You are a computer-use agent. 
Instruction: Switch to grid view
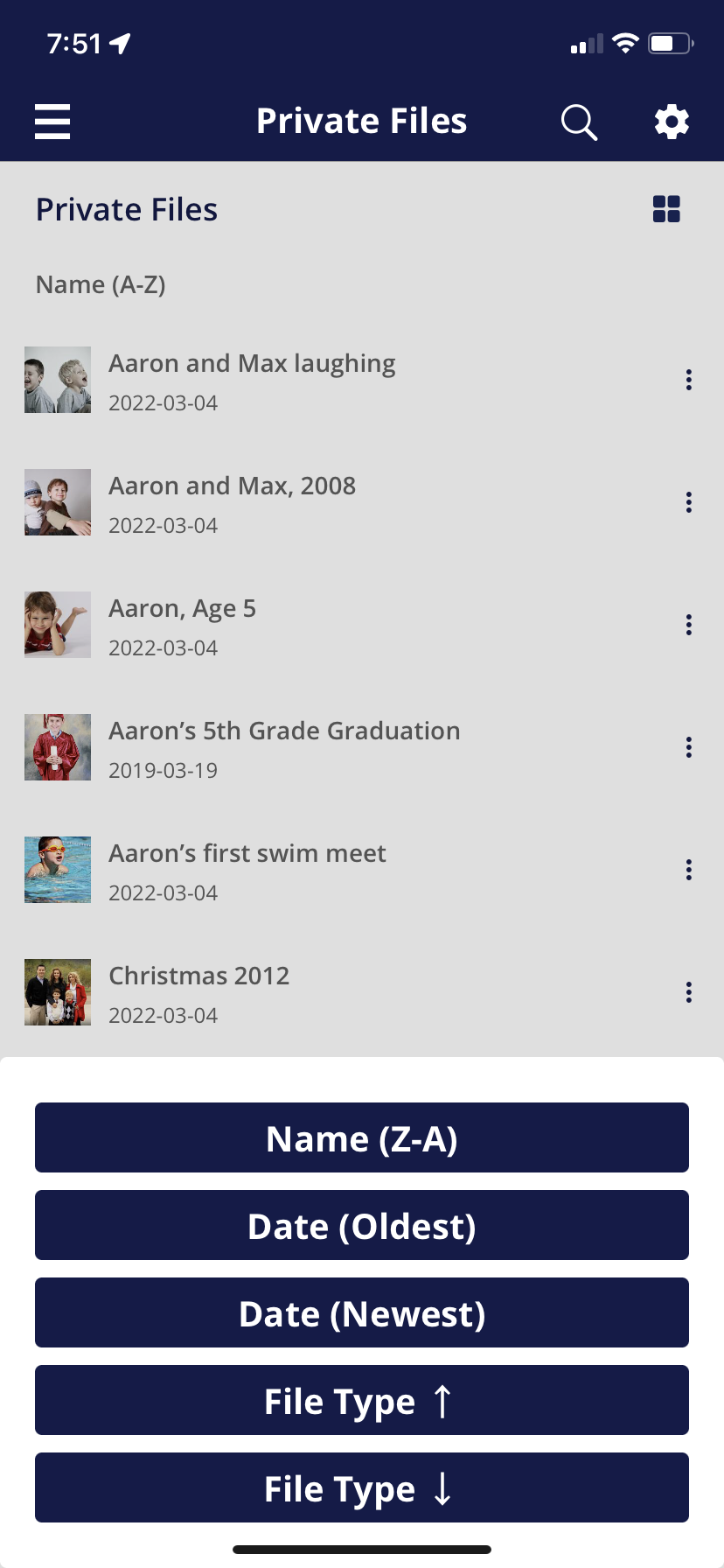click(x=666, y=210)
